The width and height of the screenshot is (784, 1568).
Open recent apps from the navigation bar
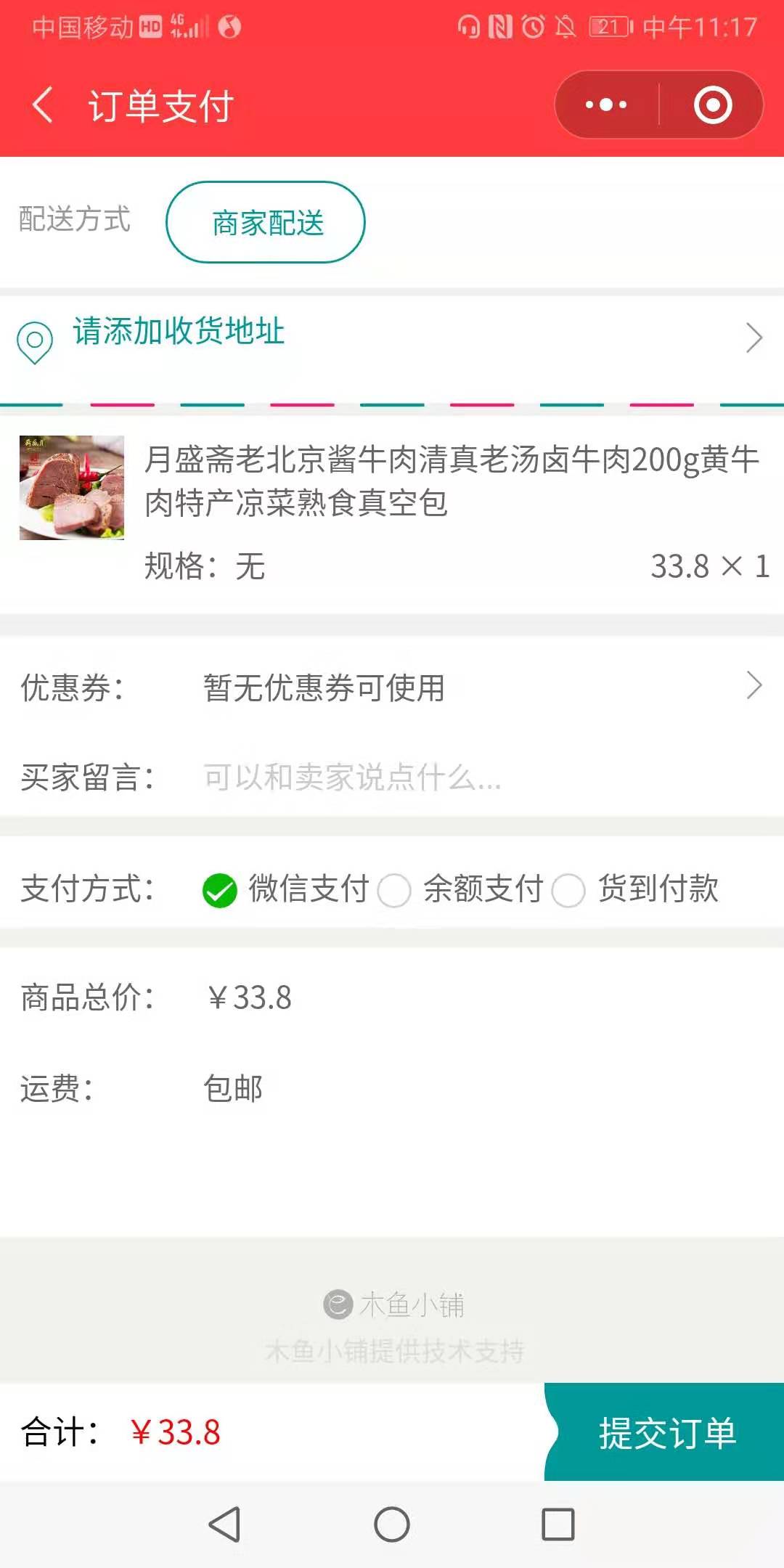(558, 1524)
